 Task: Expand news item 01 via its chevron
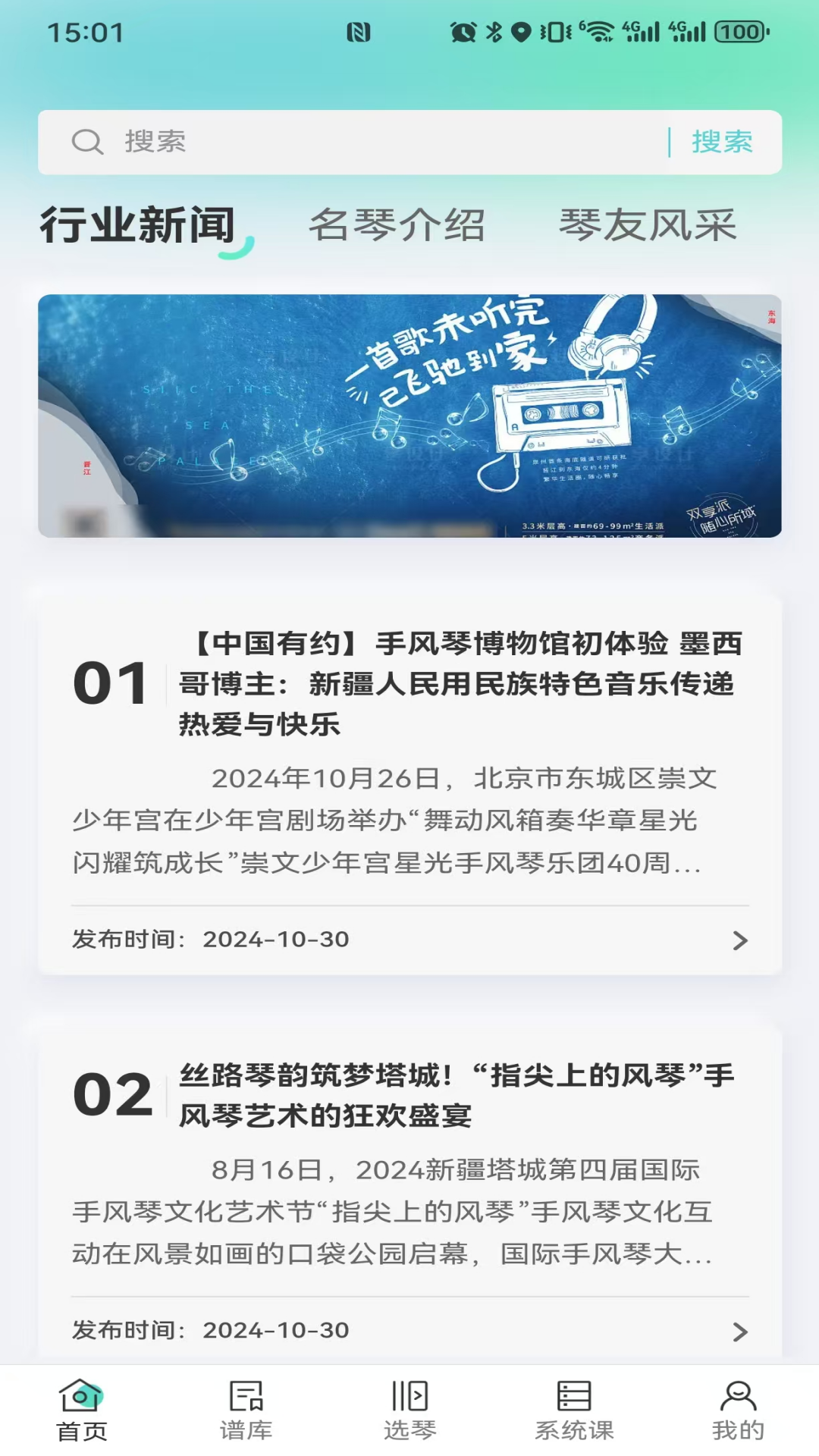[x=739, y=940]
